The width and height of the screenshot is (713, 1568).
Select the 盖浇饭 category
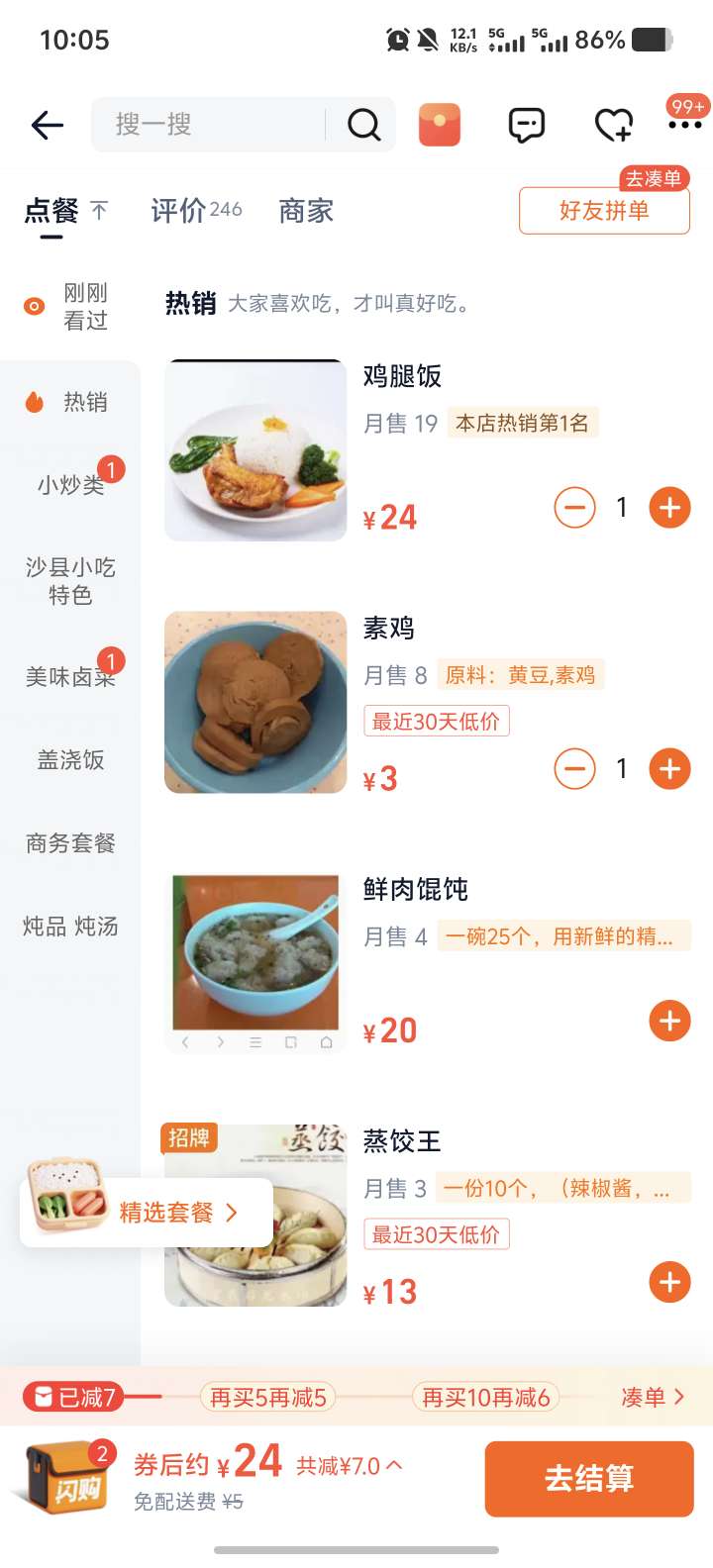(70, 760)
